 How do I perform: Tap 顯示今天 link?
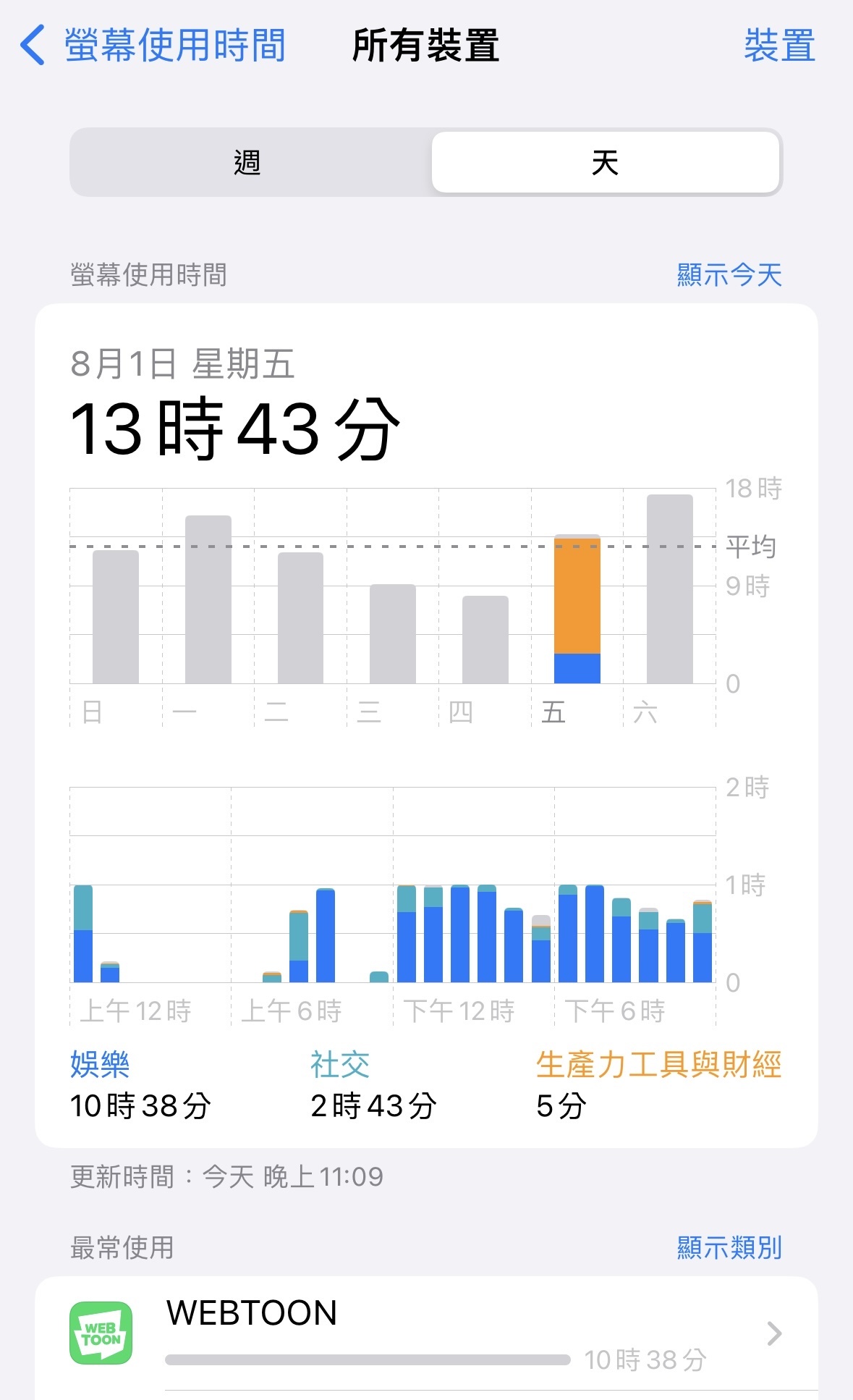point(729,275)
